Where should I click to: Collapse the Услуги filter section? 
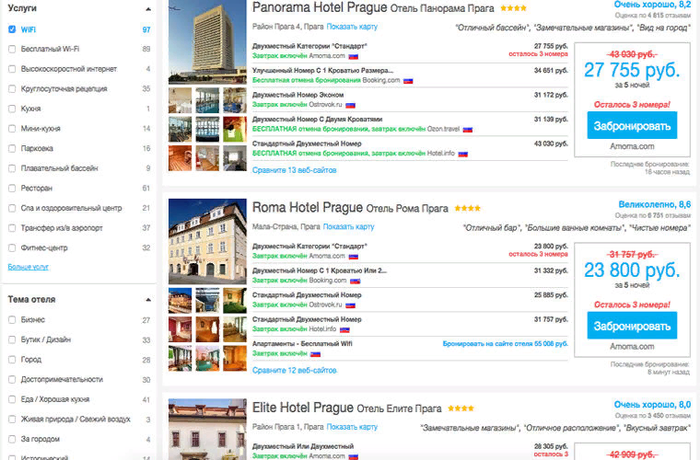click(146, 6)
